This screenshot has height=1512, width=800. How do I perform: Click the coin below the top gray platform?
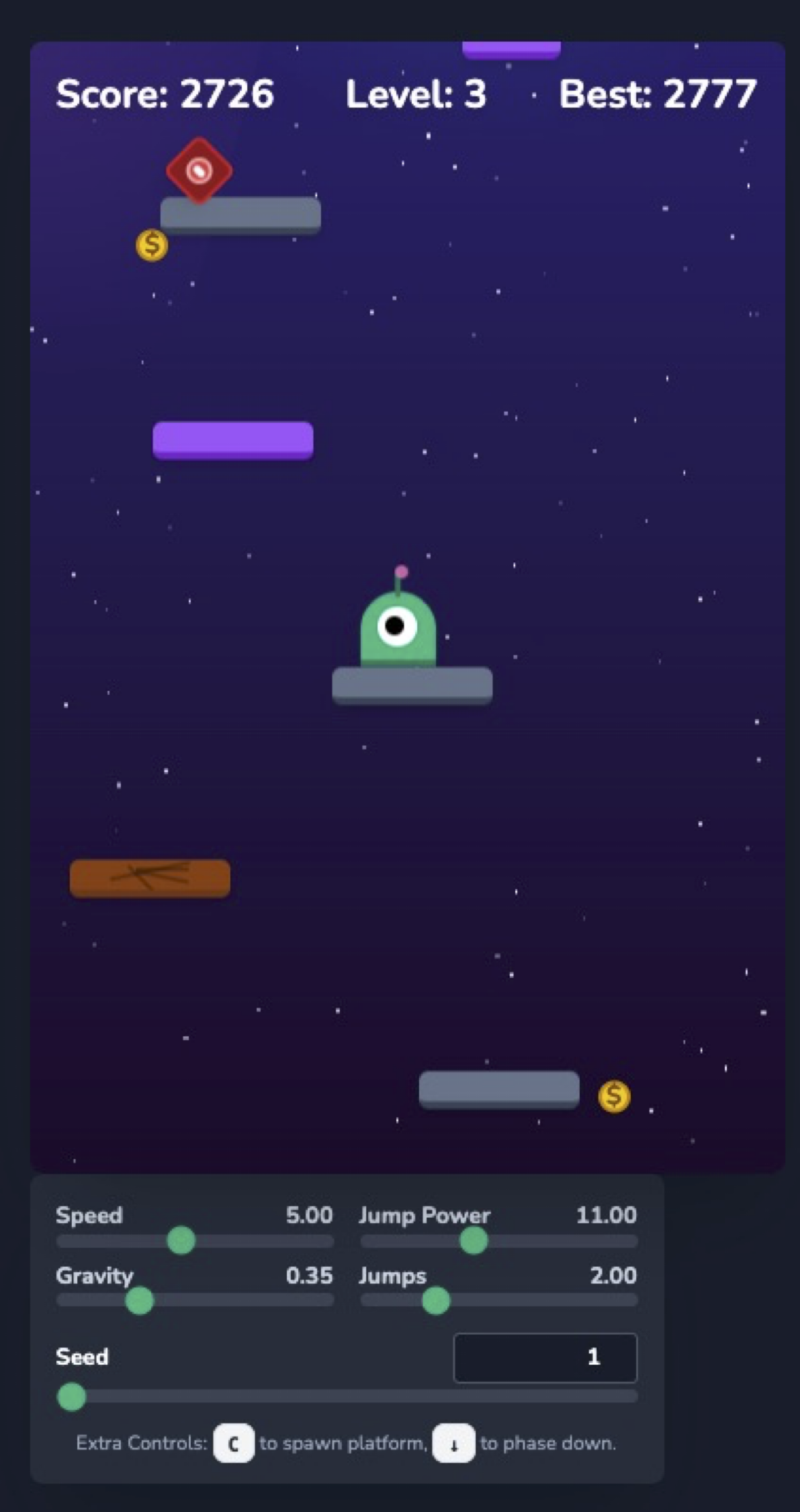[x=150, y=244]
